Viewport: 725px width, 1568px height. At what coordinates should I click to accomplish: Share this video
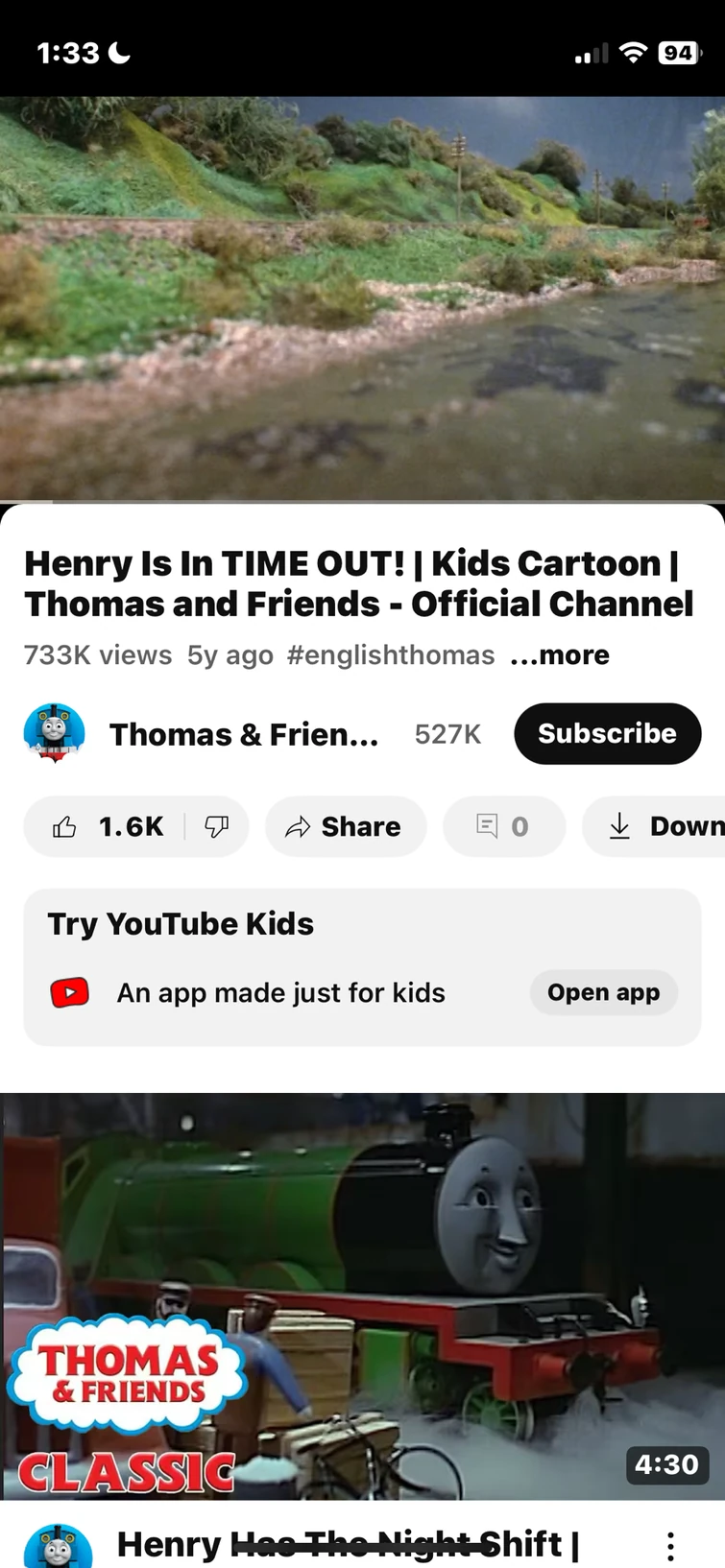point(345,826)
